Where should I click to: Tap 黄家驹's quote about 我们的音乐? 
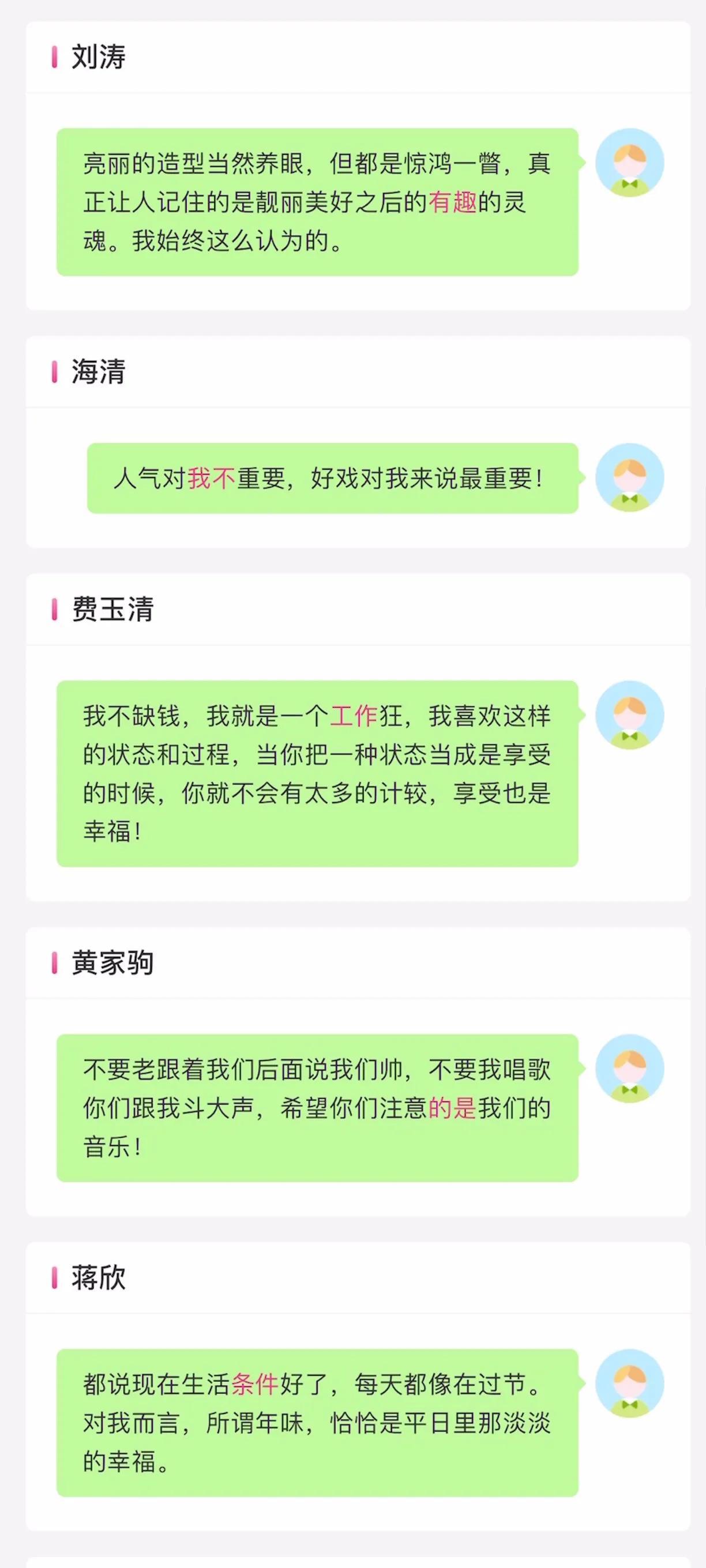tap(317, 1108)
